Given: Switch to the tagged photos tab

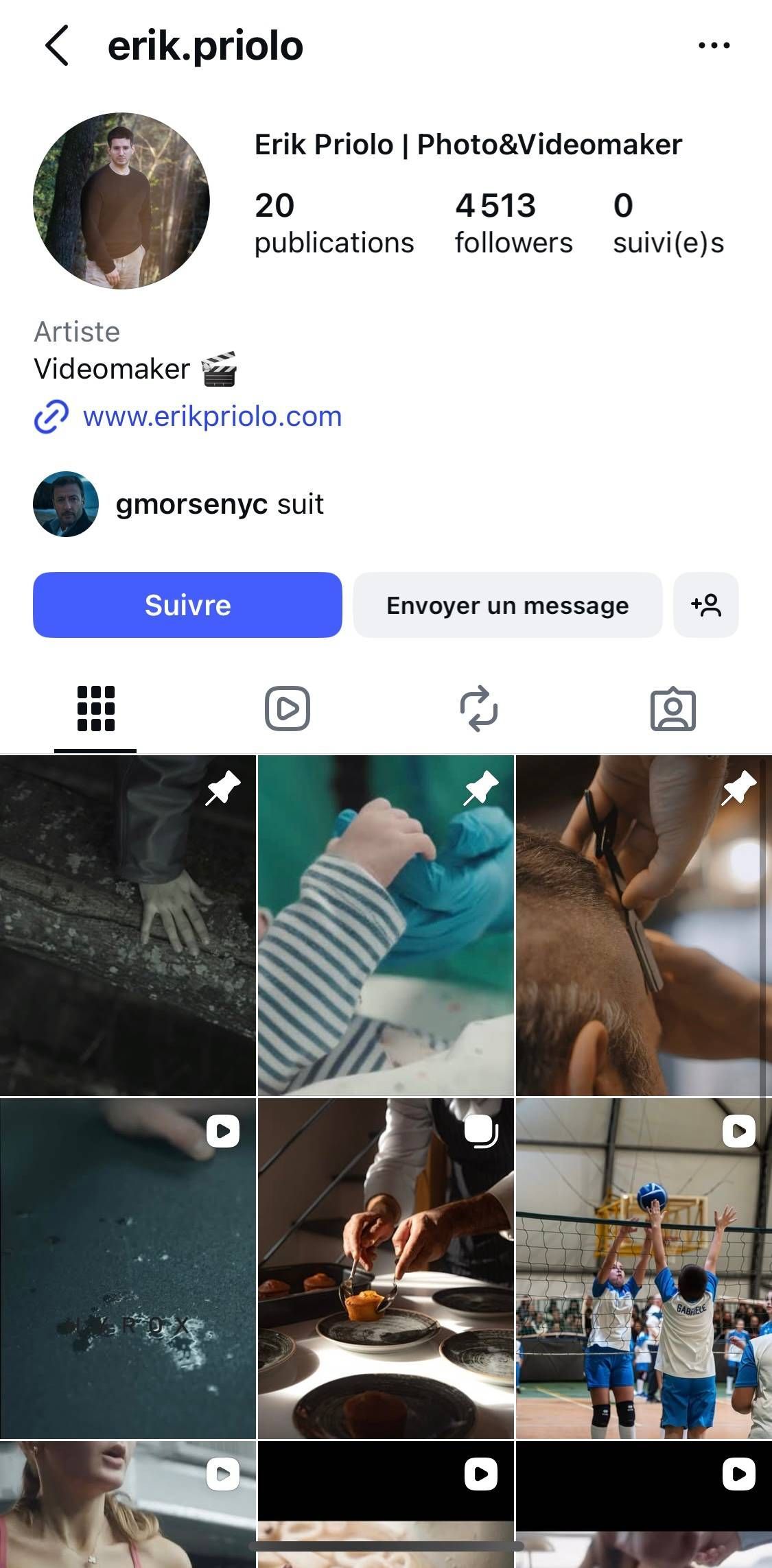Looking at the screenshot, I should click(x=672, y=709).
